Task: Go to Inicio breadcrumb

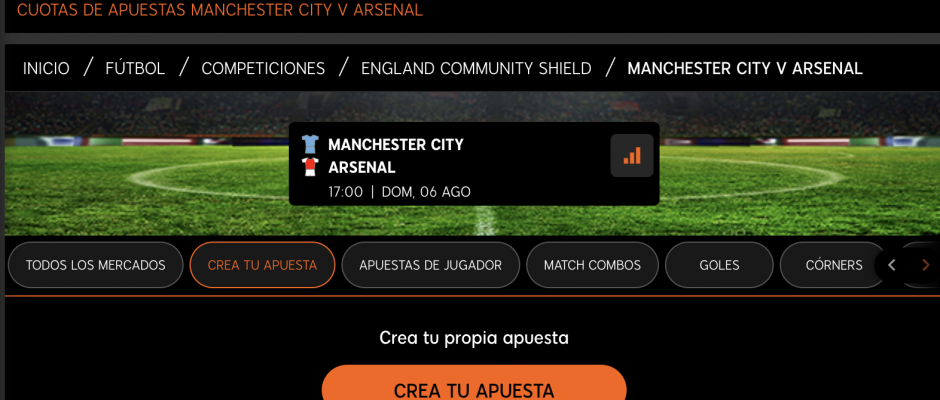Action: (46, 68)
